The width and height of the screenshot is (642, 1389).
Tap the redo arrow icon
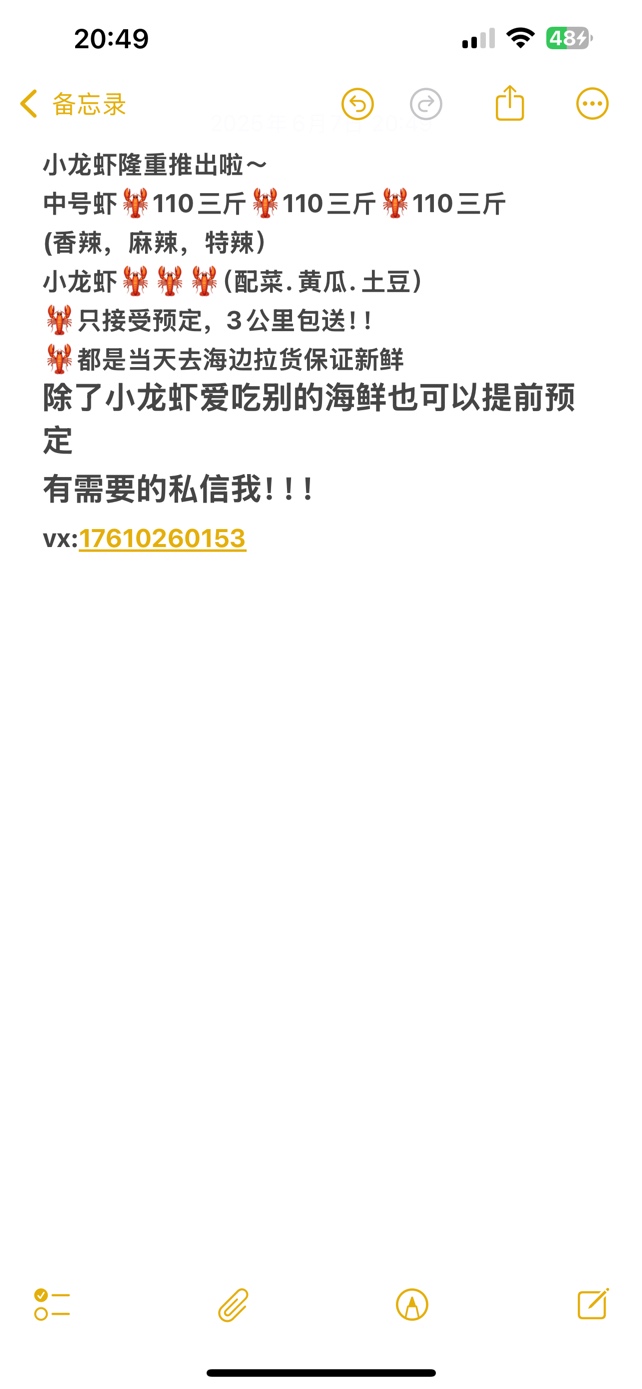(x=426, y=104)
